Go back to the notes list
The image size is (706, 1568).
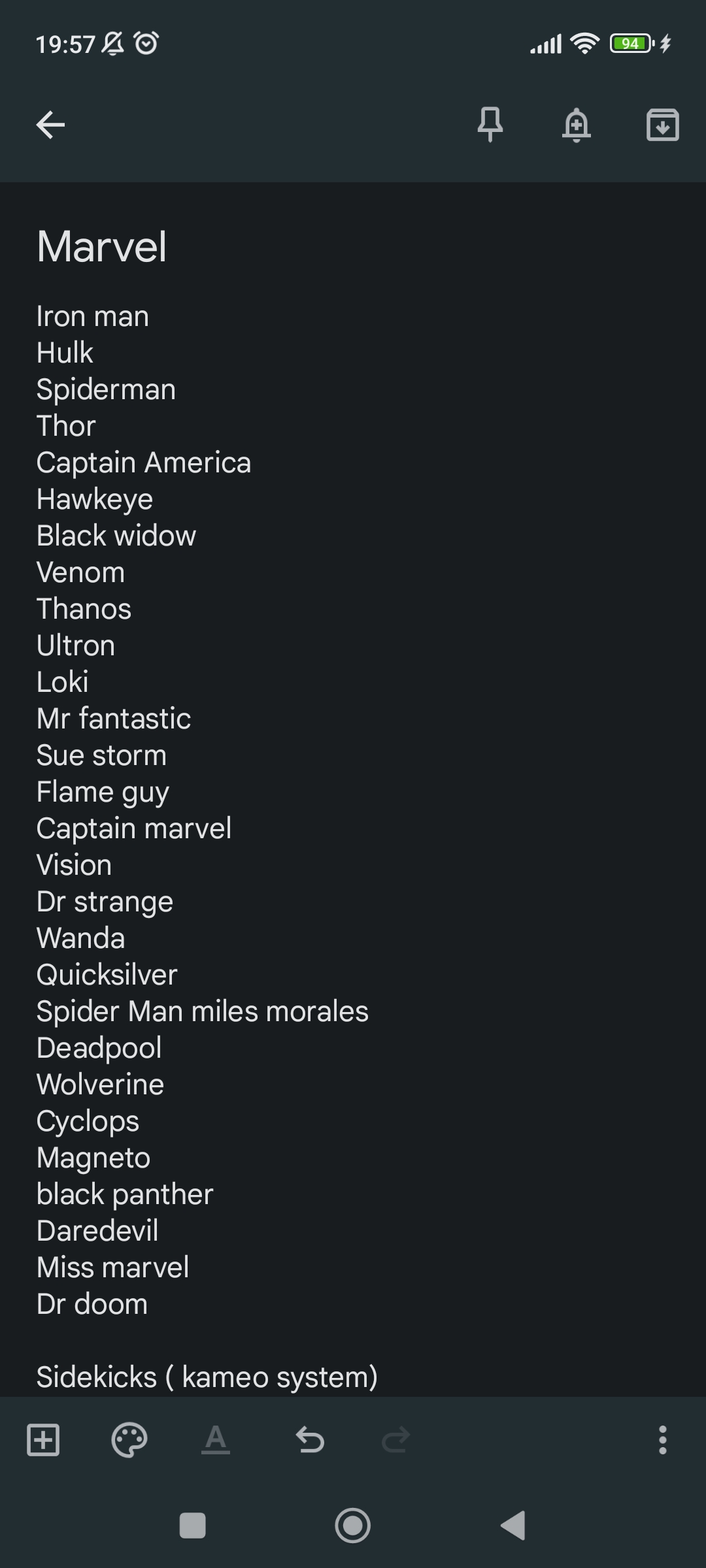point(50,125)
